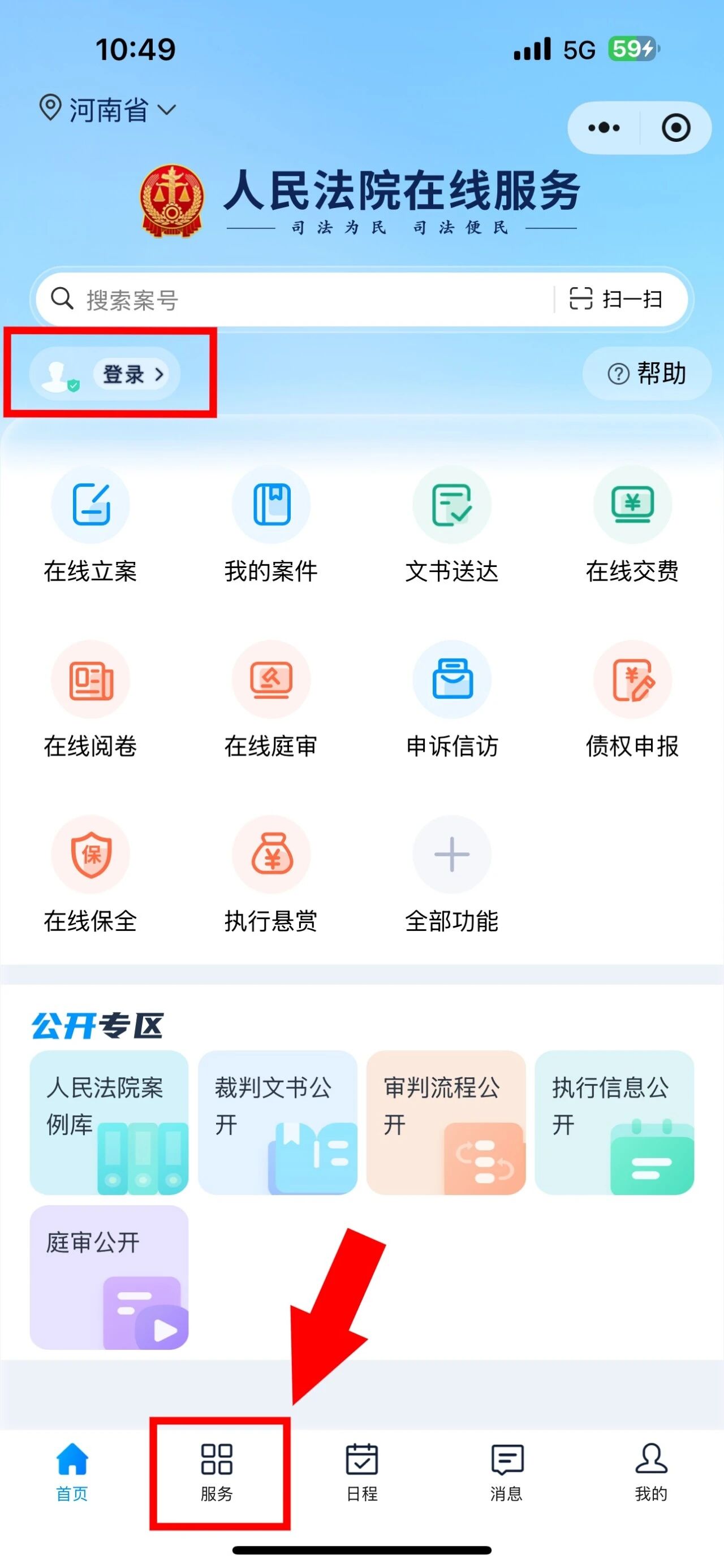Open the 河南省 location dropdown
724x1568 pixels.
coord(108,110)
